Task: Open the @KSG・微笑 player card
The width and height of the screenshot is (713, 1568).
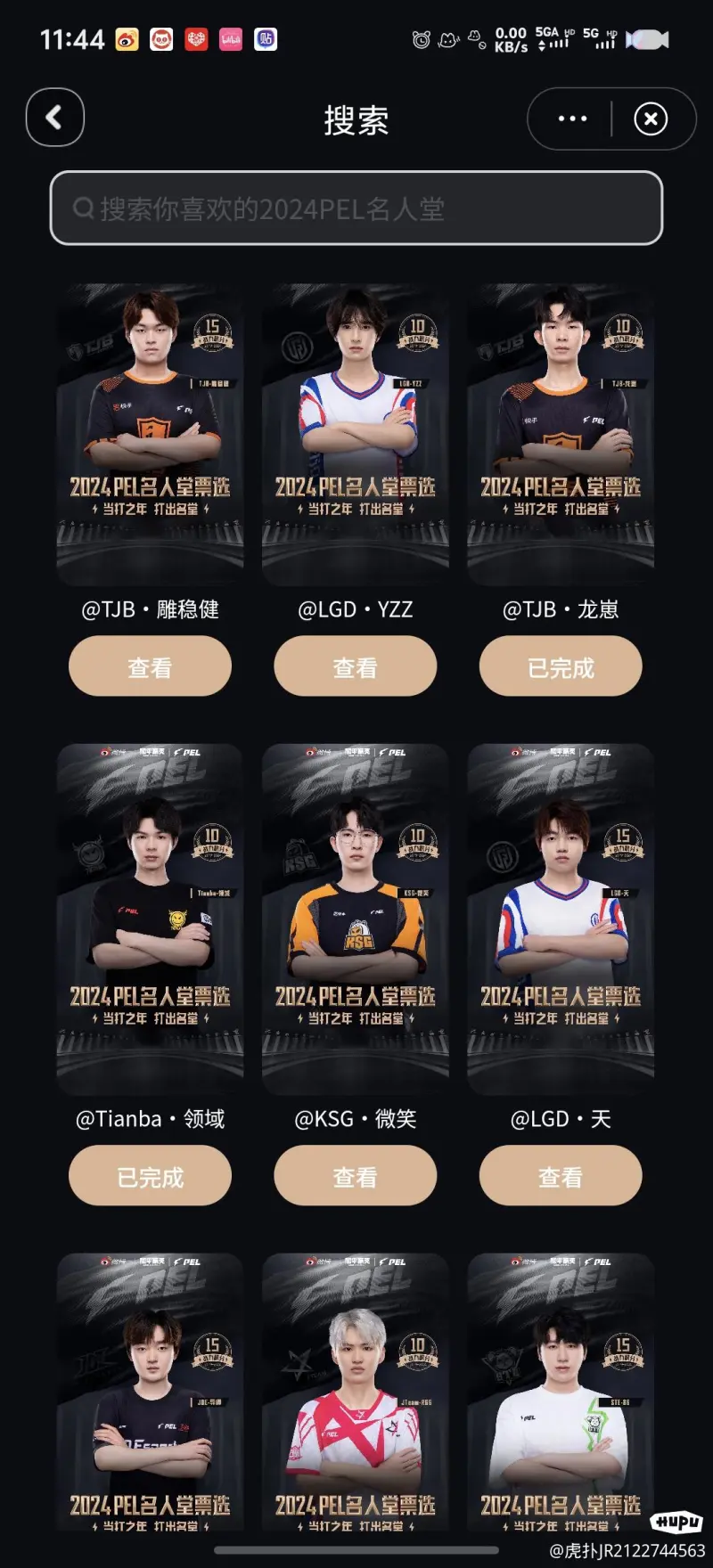Action: coord(356,918)
